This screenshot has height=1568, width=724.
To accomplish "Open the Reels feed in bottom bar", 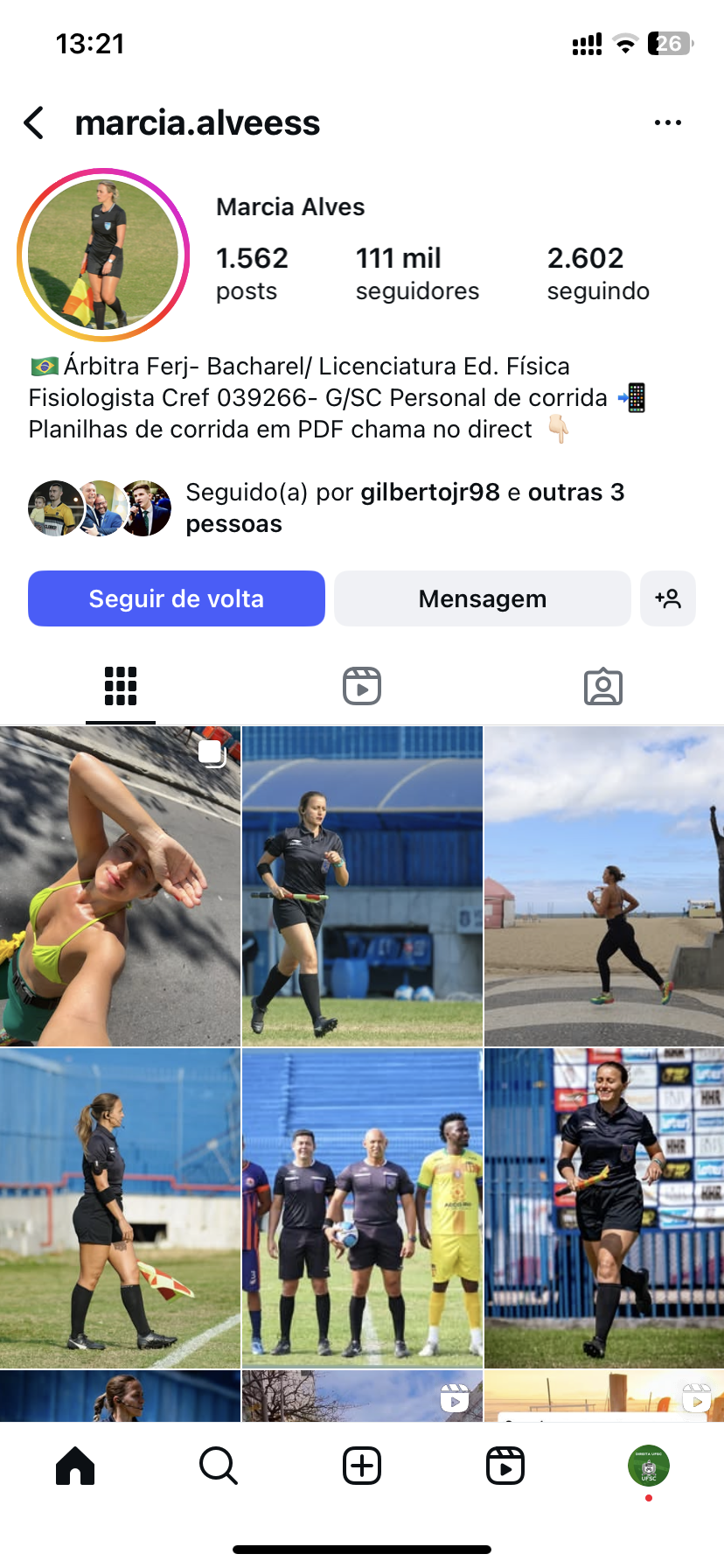I will coord(505,1465).
